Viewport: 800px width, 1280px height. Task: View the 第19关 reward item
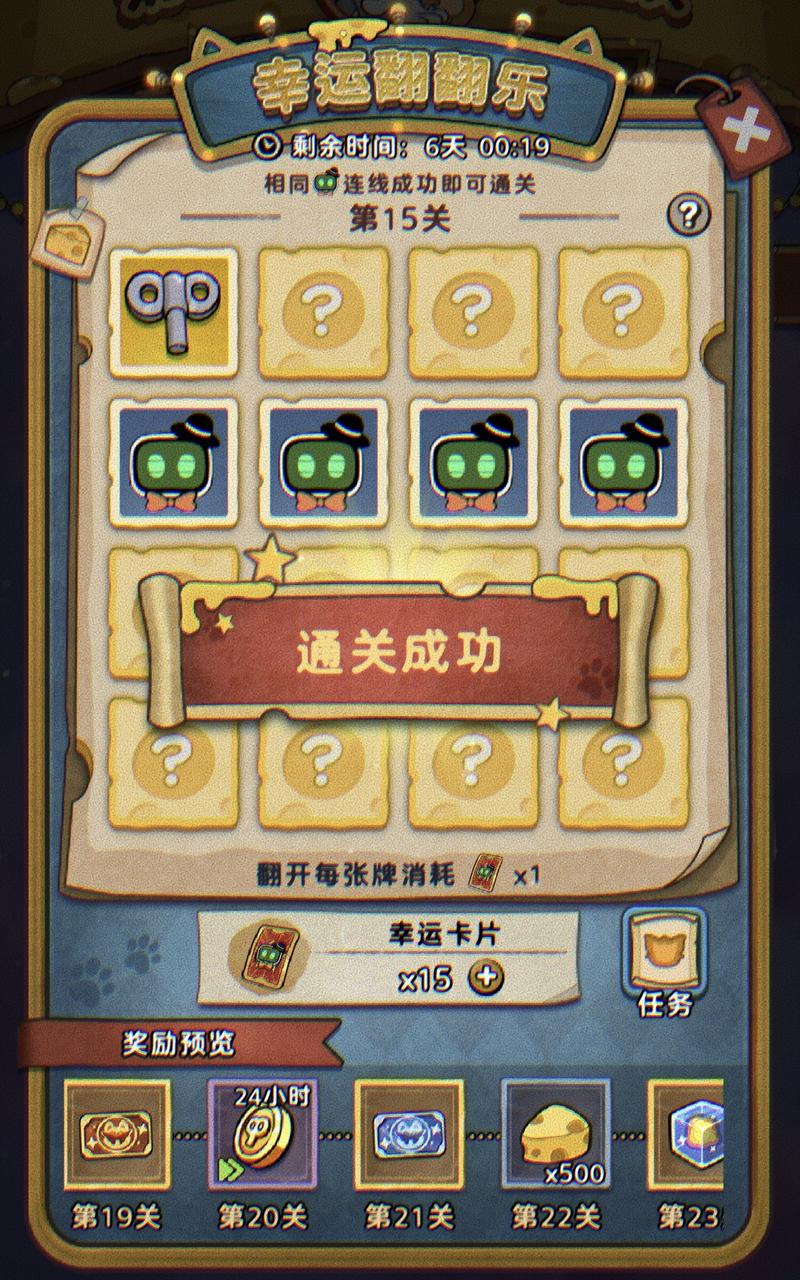point(116,1133)
